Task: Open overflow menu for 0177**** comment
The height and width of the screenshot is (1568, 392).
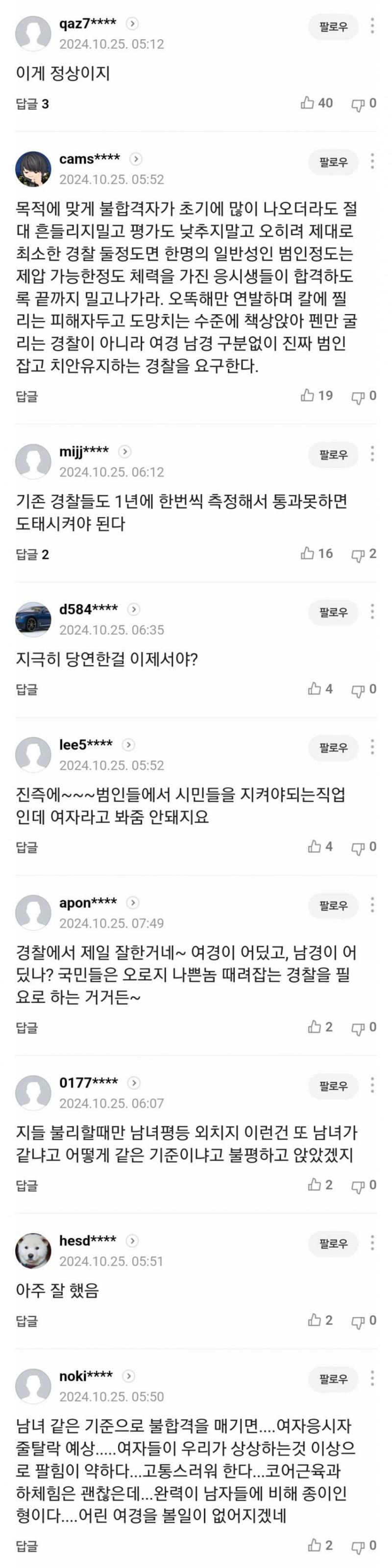Action: [372, 1086]
